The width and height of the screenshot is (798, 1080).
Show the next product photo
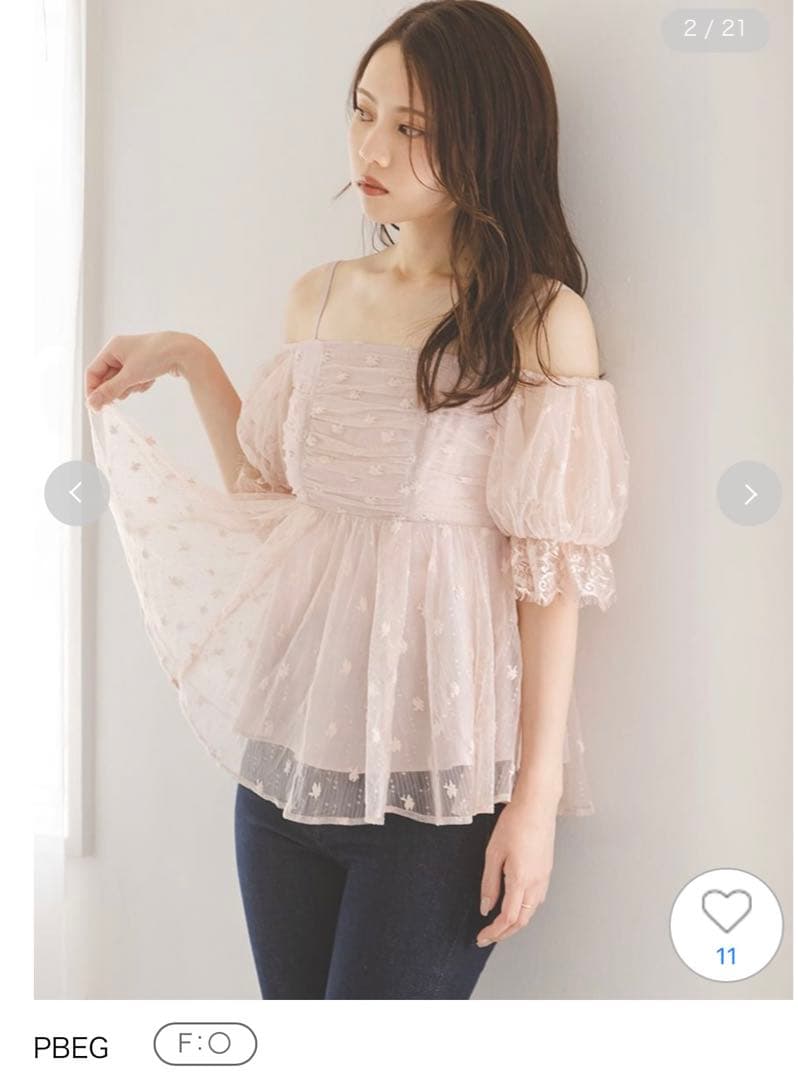pos(749,493)
